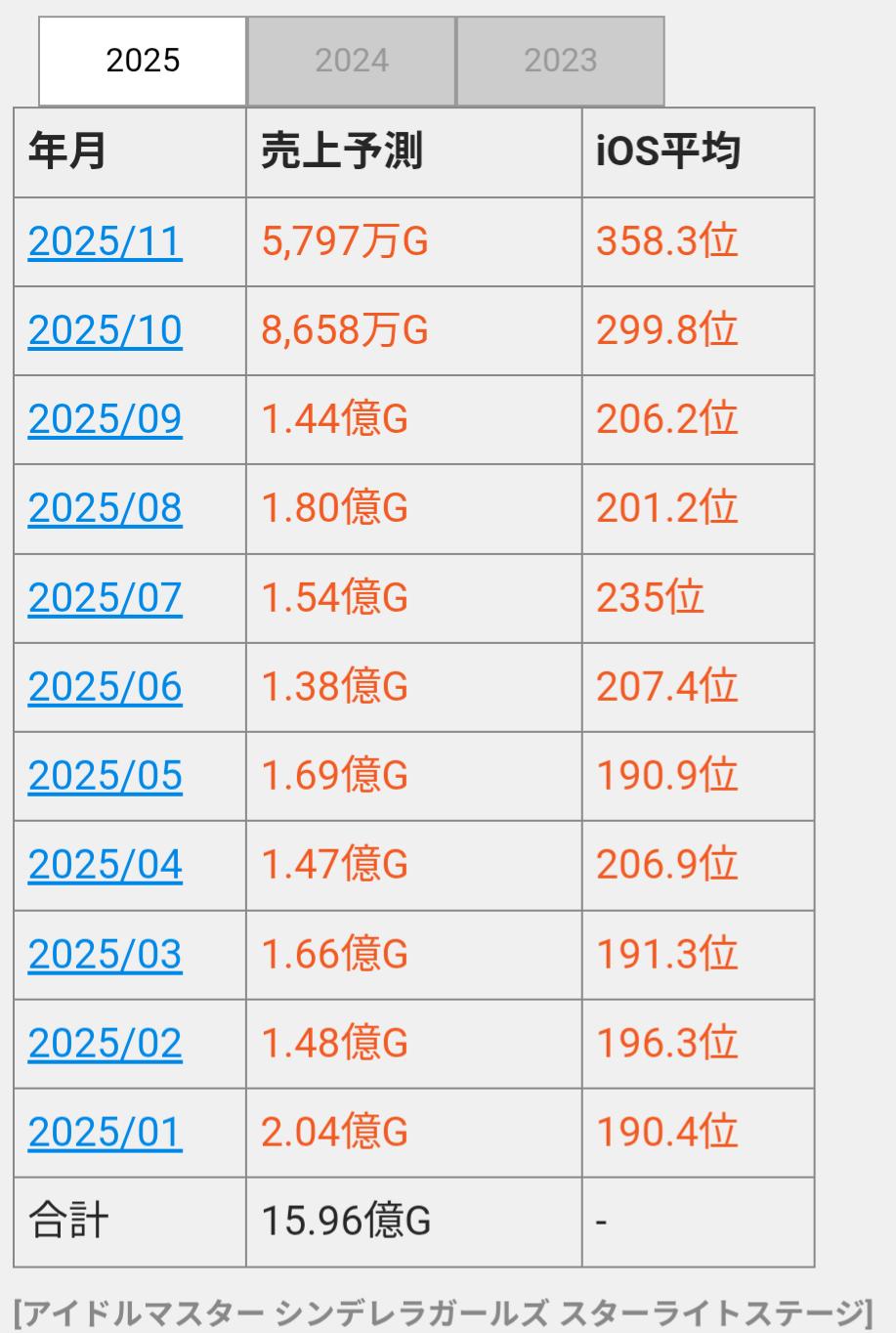Switch to the 2023 tab
Image resolution: width=896 pixels, height=1333 pixels.
(x=560, y=61)
